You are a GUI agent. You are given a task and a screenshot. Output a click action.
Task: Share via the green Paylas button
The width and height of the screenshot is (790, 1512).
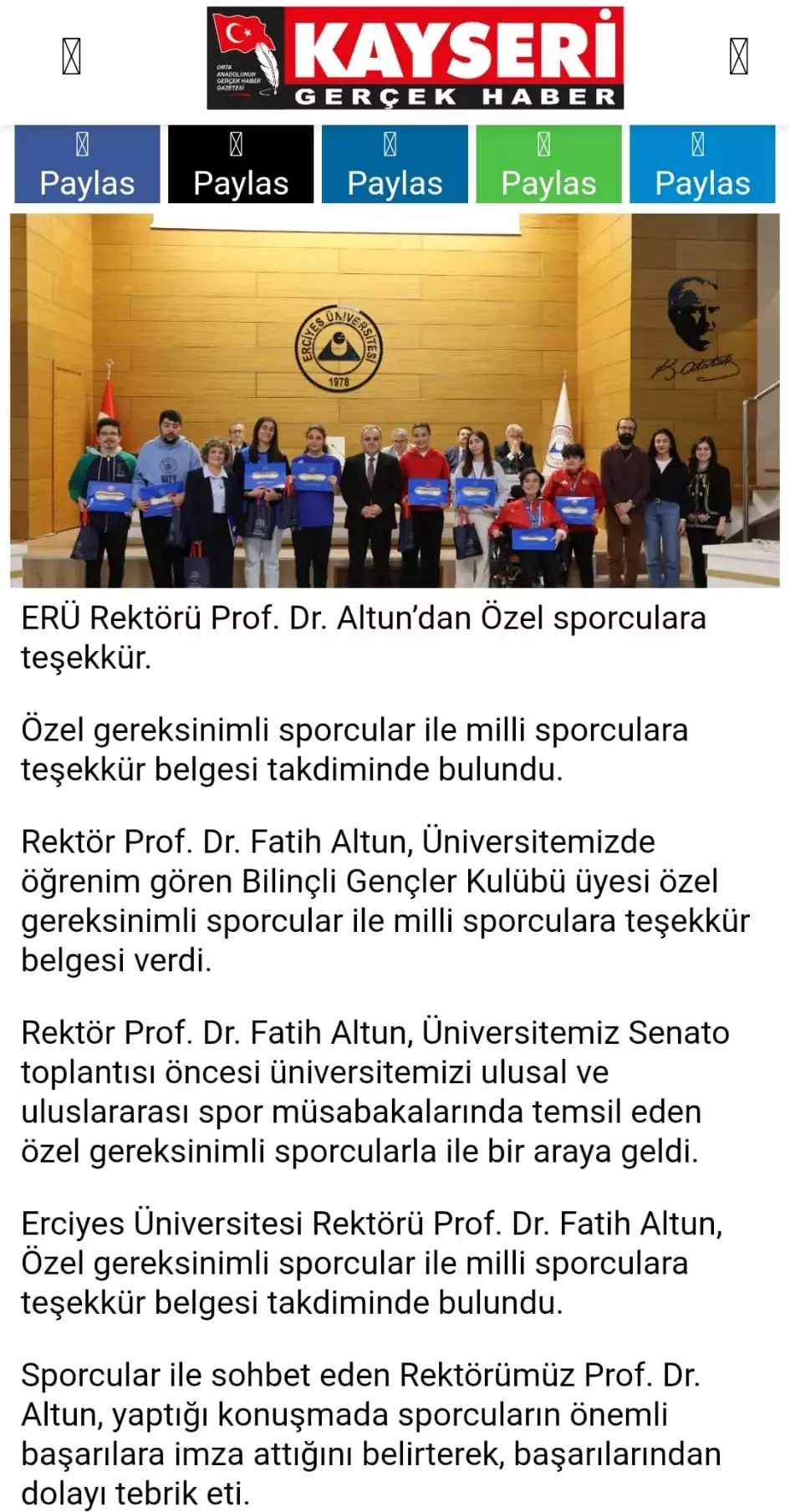pos(548,165)
